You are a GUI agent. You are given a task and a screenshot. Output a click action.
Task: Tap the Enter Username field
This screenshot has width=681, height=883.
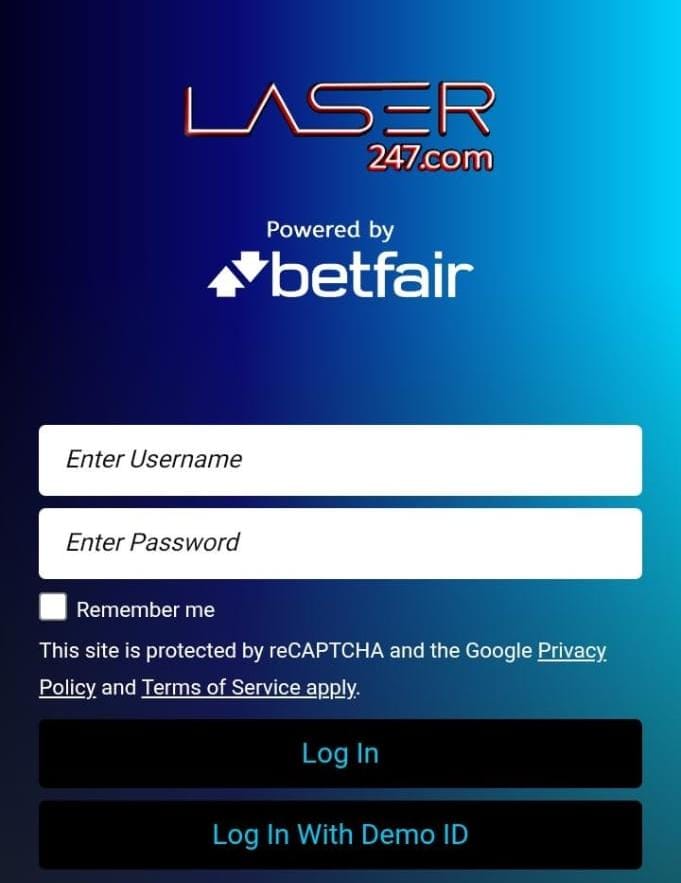point(340,460)
